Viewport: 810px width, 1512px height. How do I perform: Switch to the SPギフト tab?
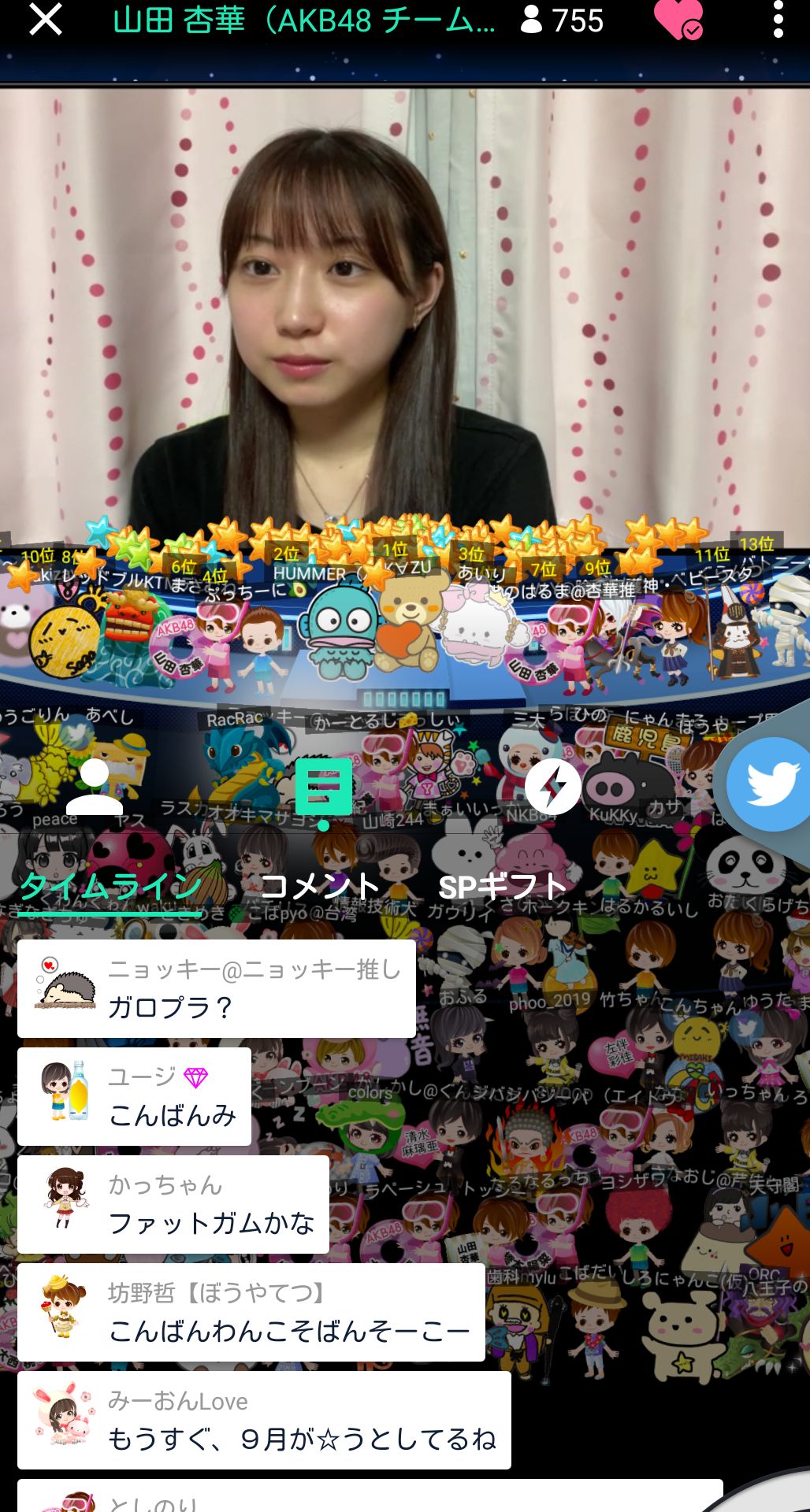pos(503,888)
